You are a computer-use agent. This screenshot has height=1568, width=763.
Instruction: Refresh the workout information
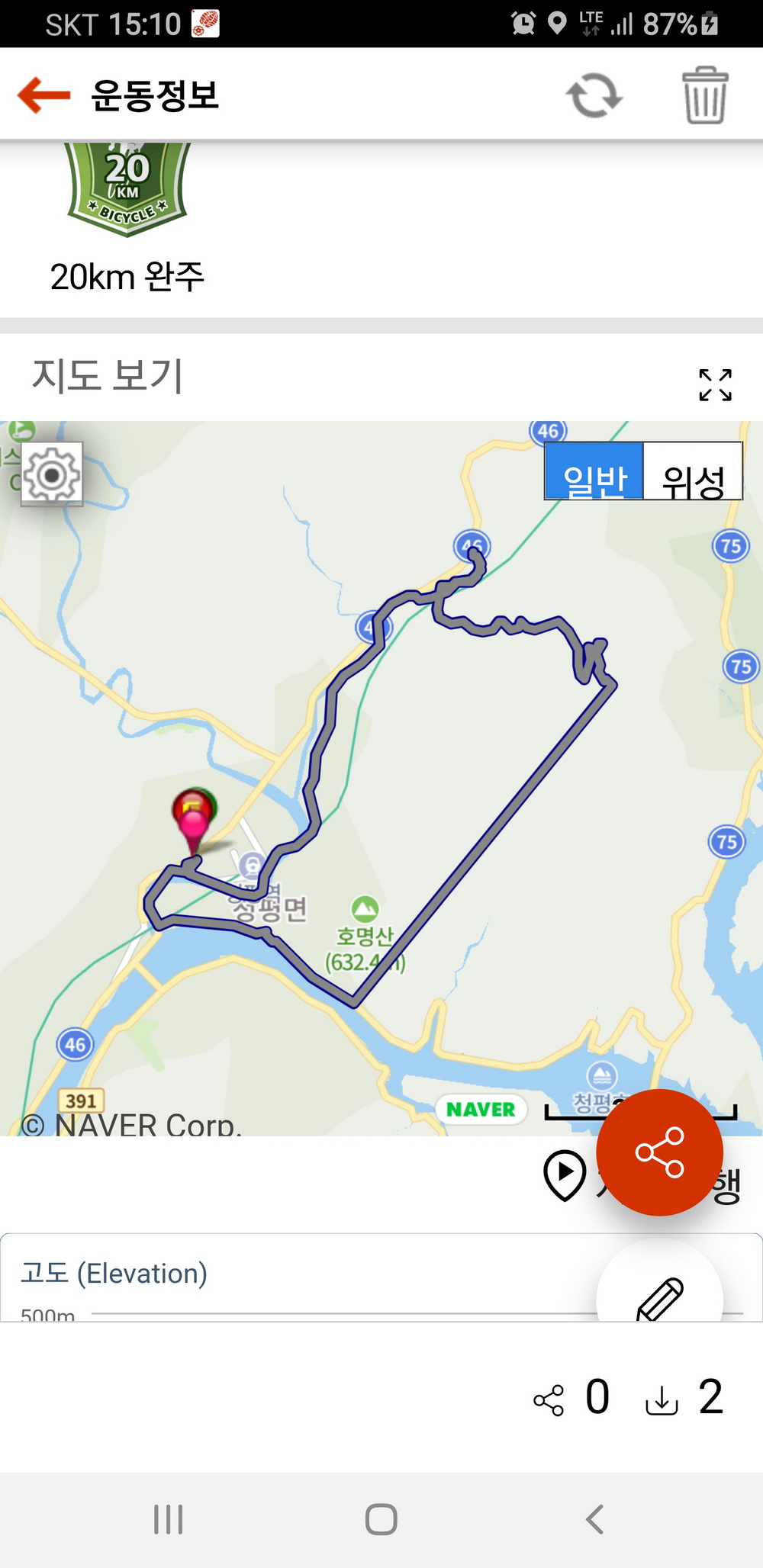coord(594,96)
